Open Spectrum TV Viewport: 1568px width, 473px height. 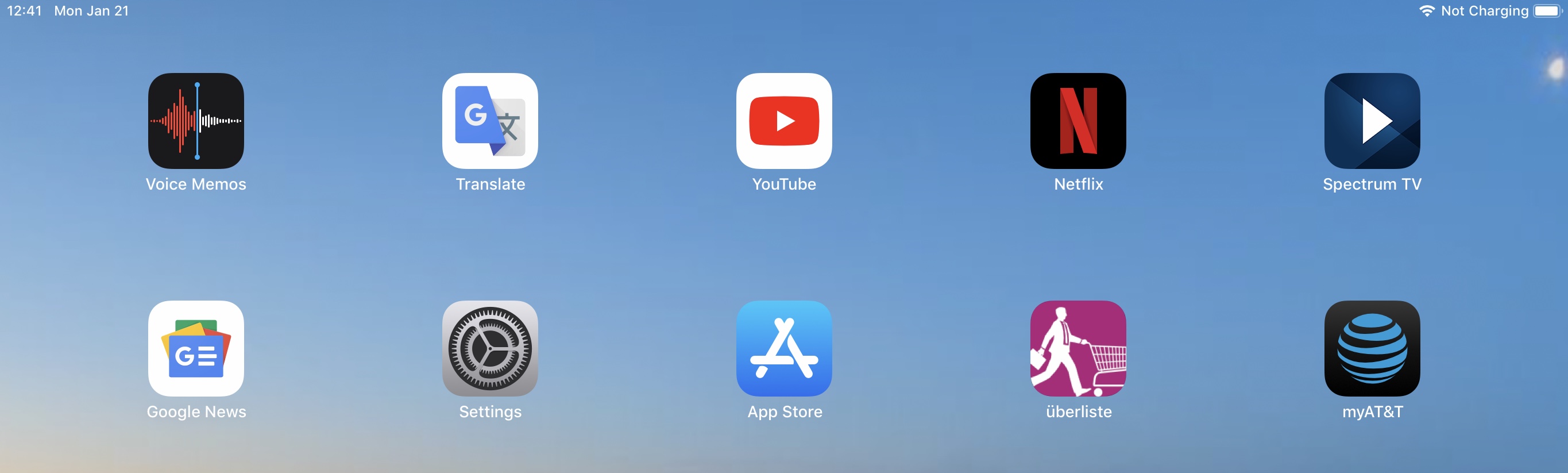click(x=1372, y=121)
